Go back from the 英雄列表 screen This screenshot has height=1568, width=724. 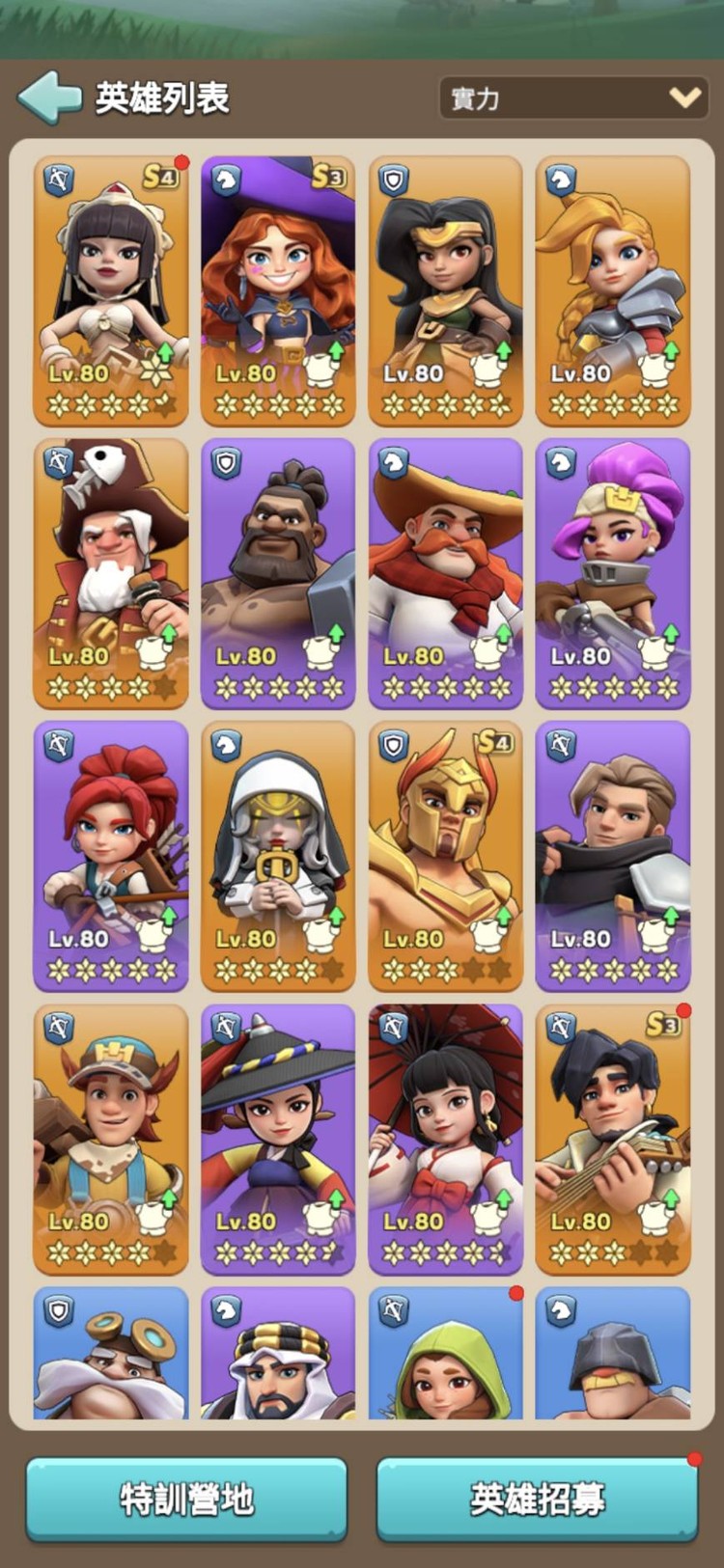[48, 97]
